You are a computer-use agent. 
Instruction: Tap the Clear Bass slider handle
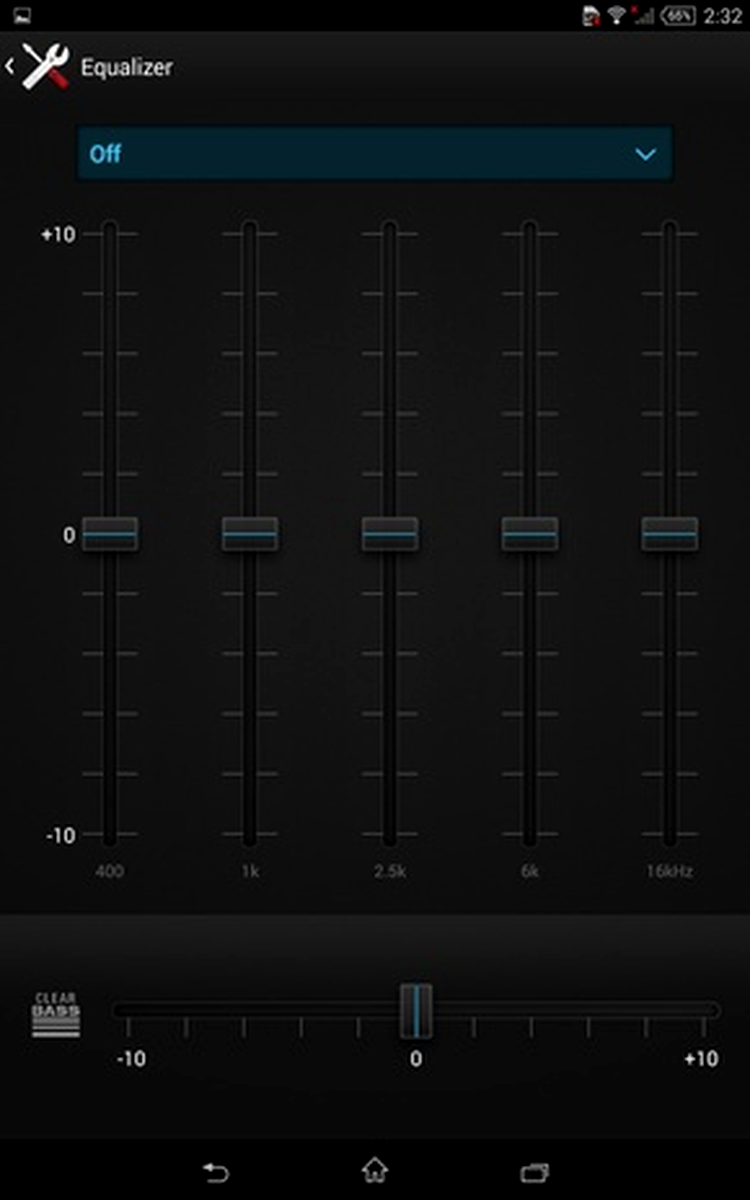(416, 1011)
